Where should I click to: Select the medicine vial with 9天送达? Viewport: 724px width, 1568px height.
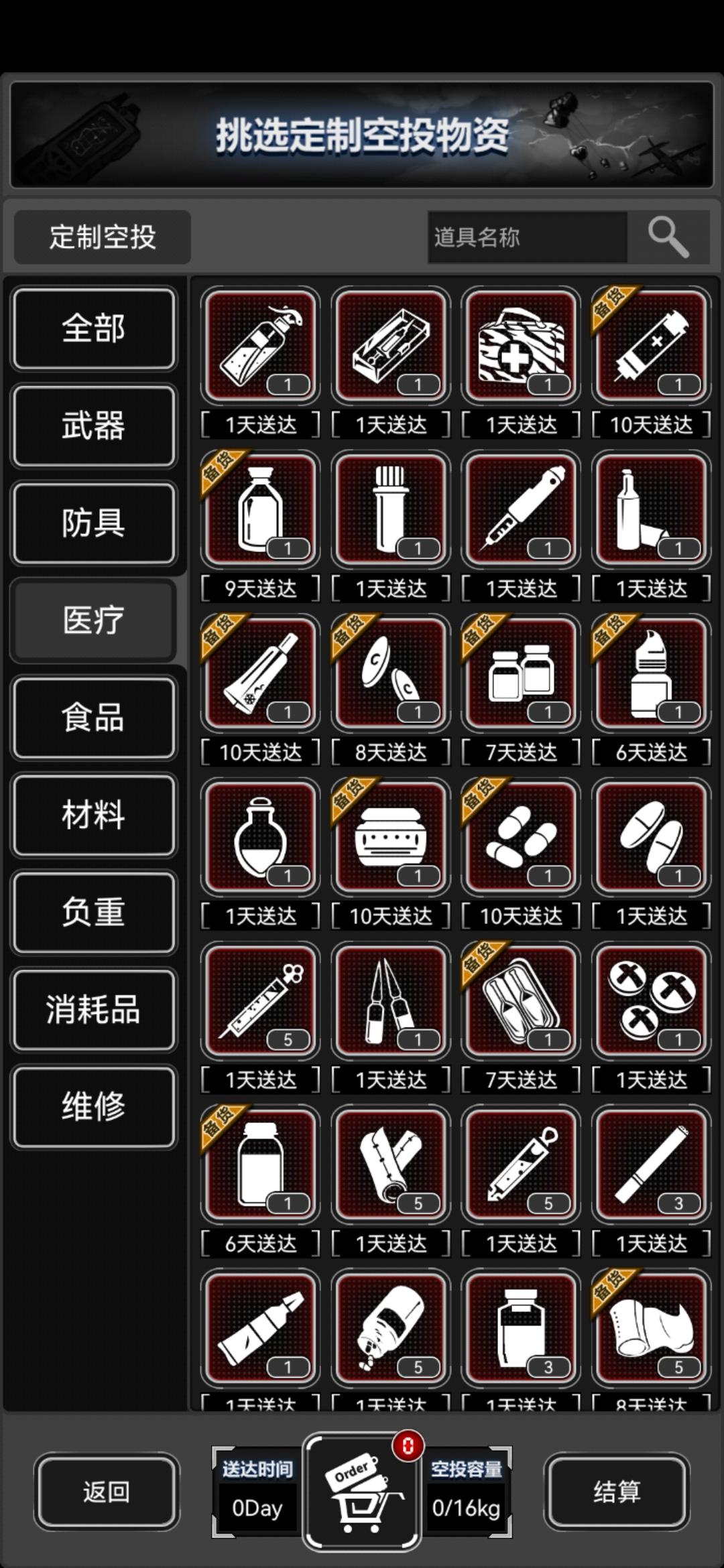(x=260, y=509)
